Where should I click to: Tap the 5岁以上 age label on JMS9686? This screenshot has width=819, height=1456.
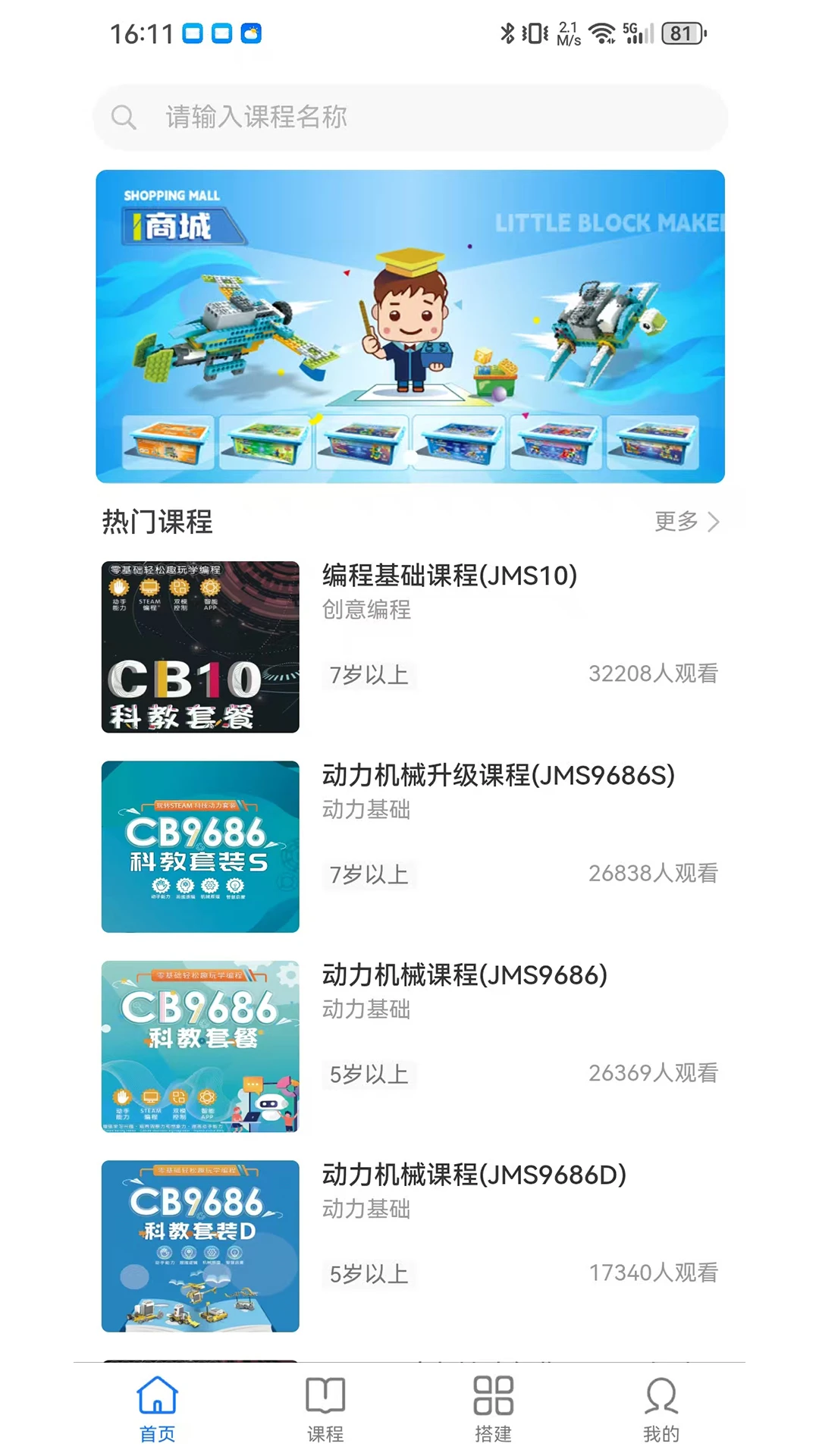click(x=369, y=1074)
